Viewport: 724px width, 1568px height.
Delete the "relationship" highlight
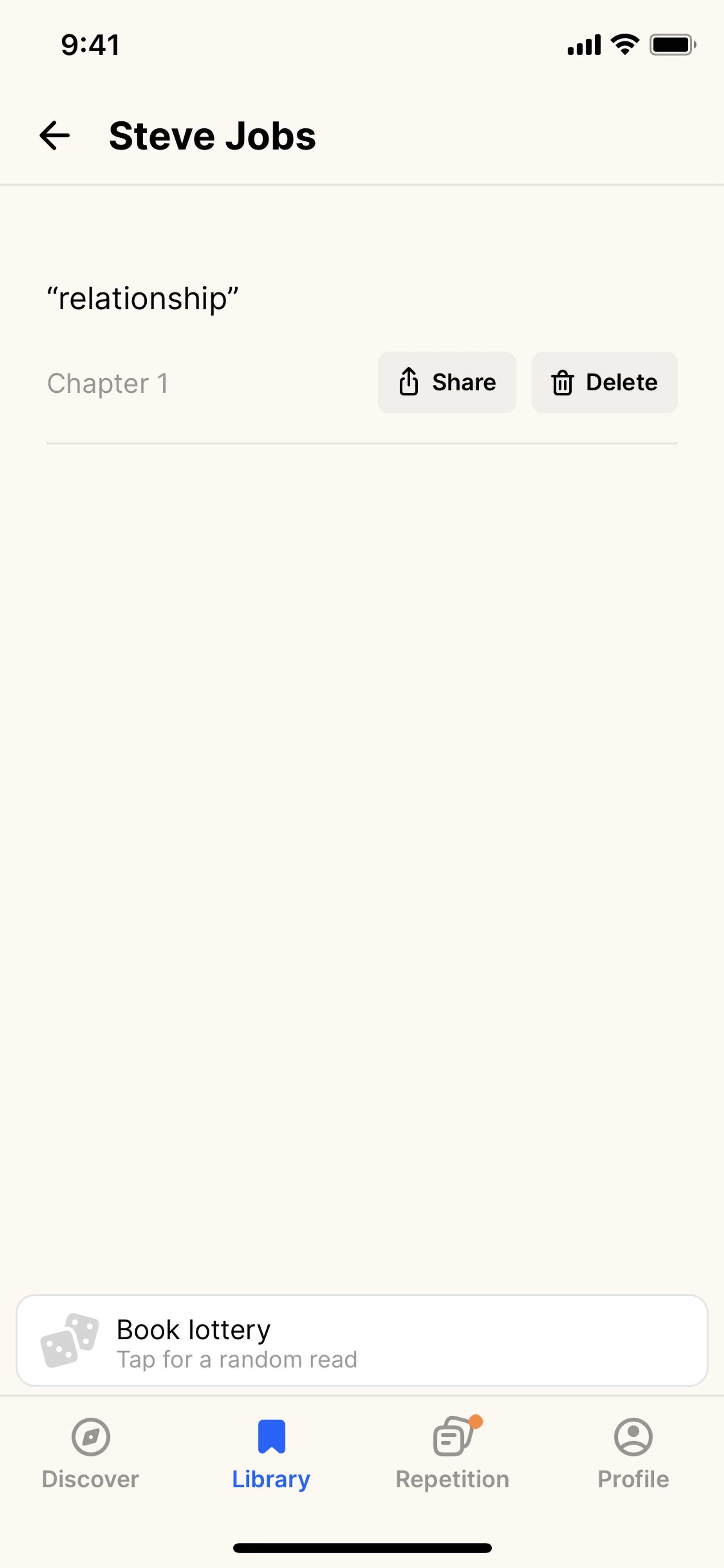click(x=604, y=382)
